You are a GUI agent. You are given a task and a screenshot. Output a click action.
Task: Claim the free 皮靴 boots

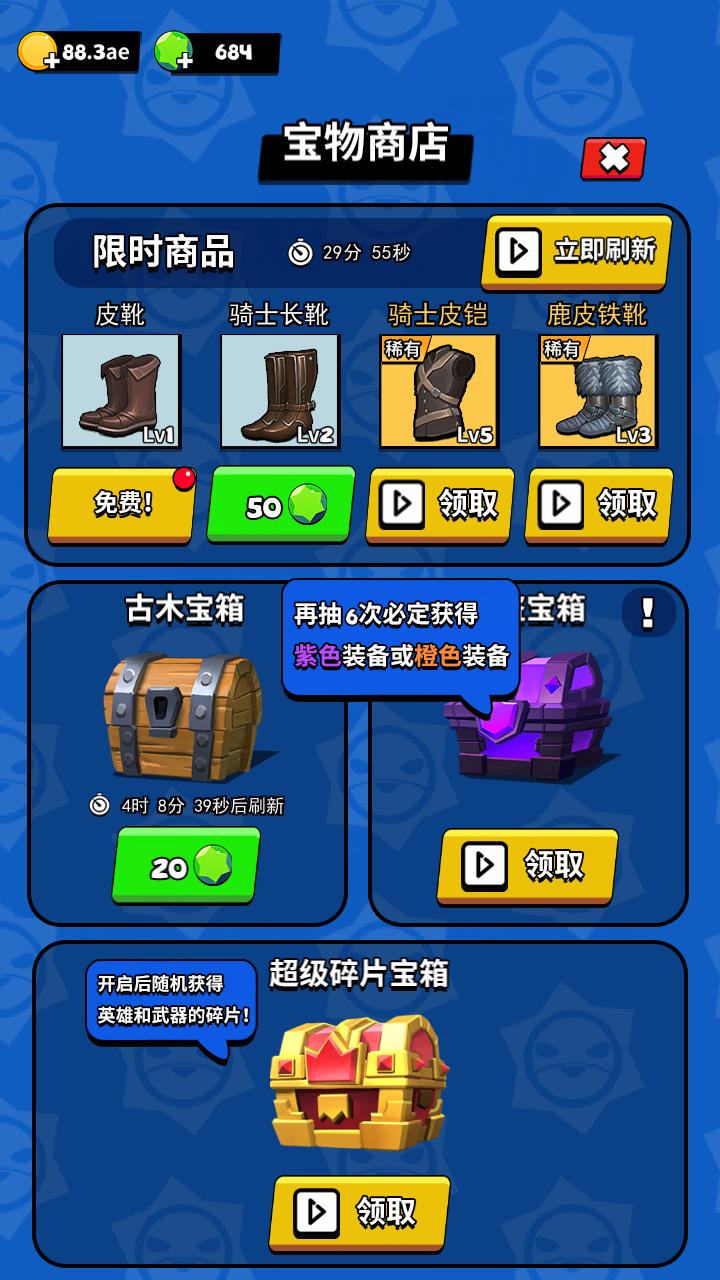121,504
